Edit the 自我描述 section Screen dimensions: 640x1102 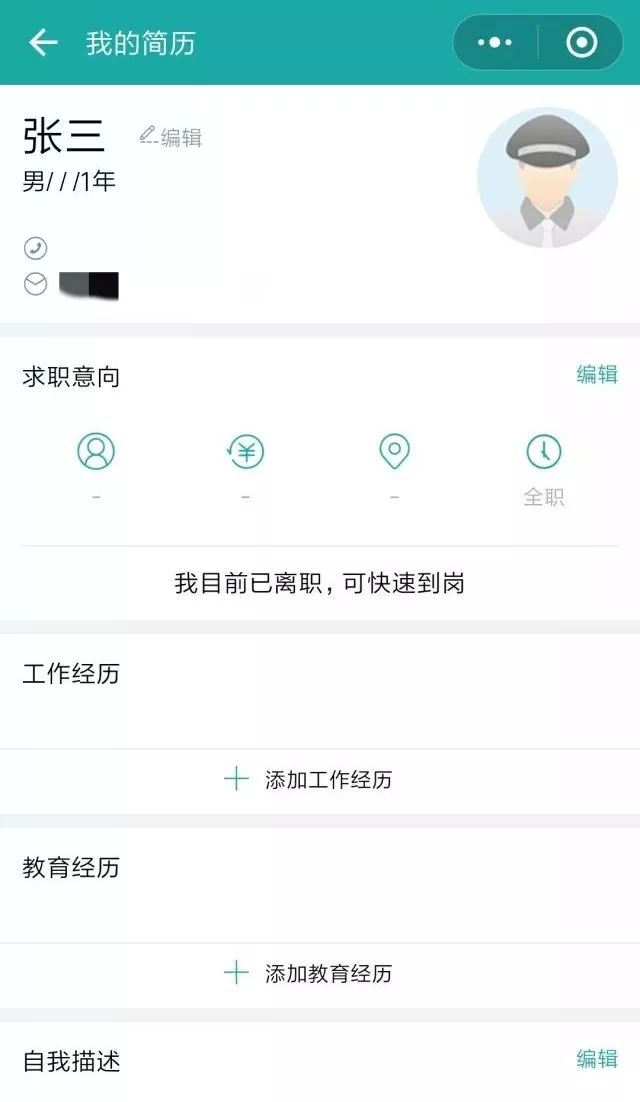click(x=597, y=1058)
